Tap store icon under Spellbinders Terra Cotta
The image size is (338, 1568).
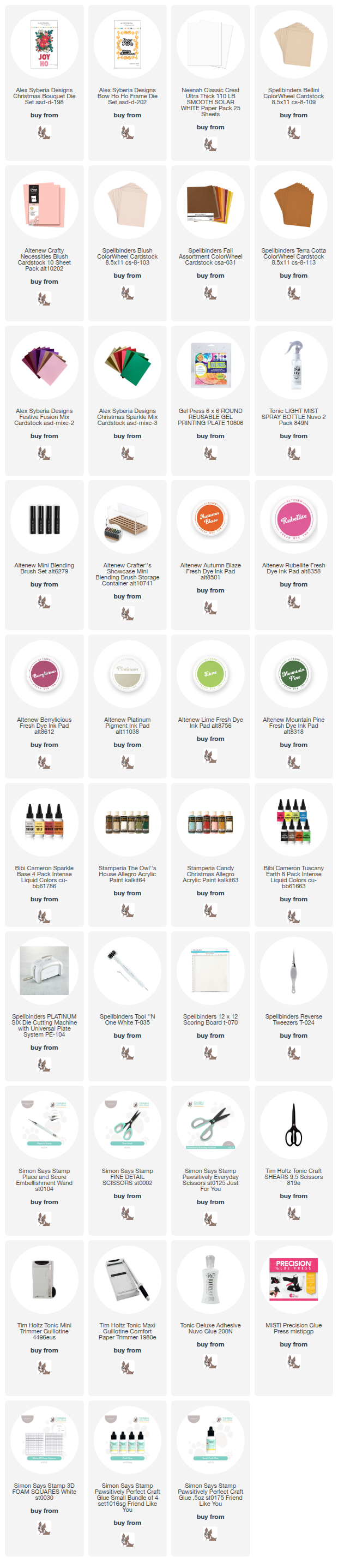point(293,293)
